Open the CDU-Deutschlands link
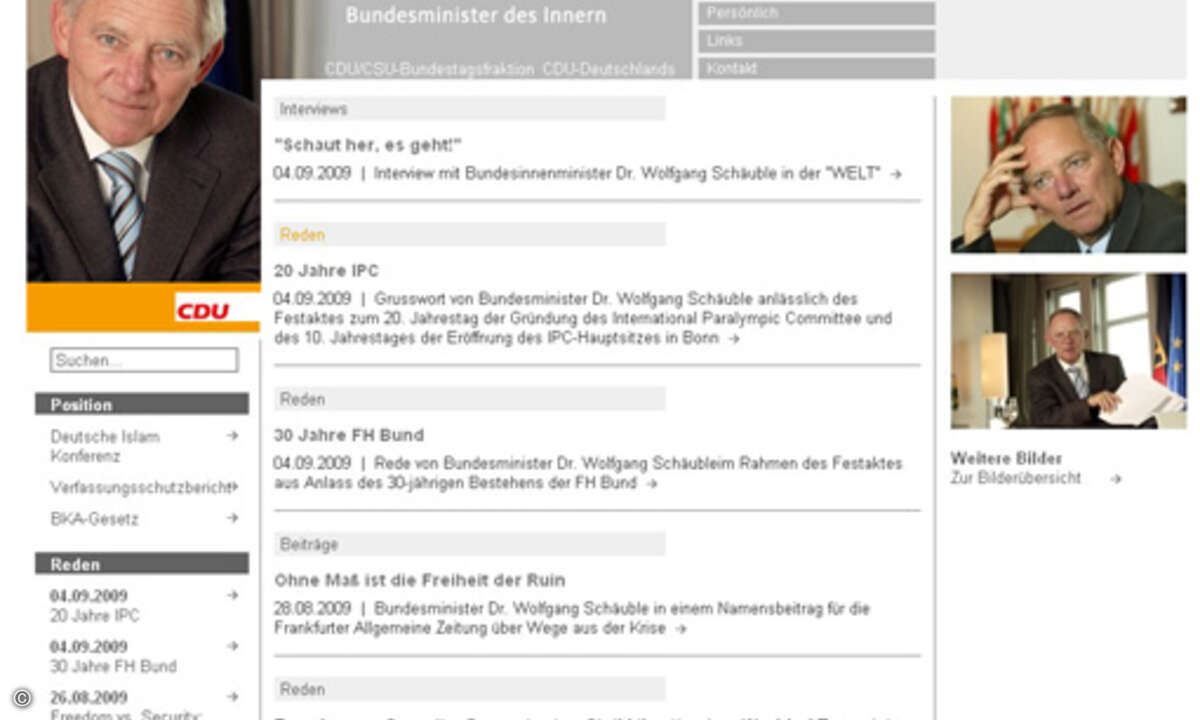 coord(608,69)
